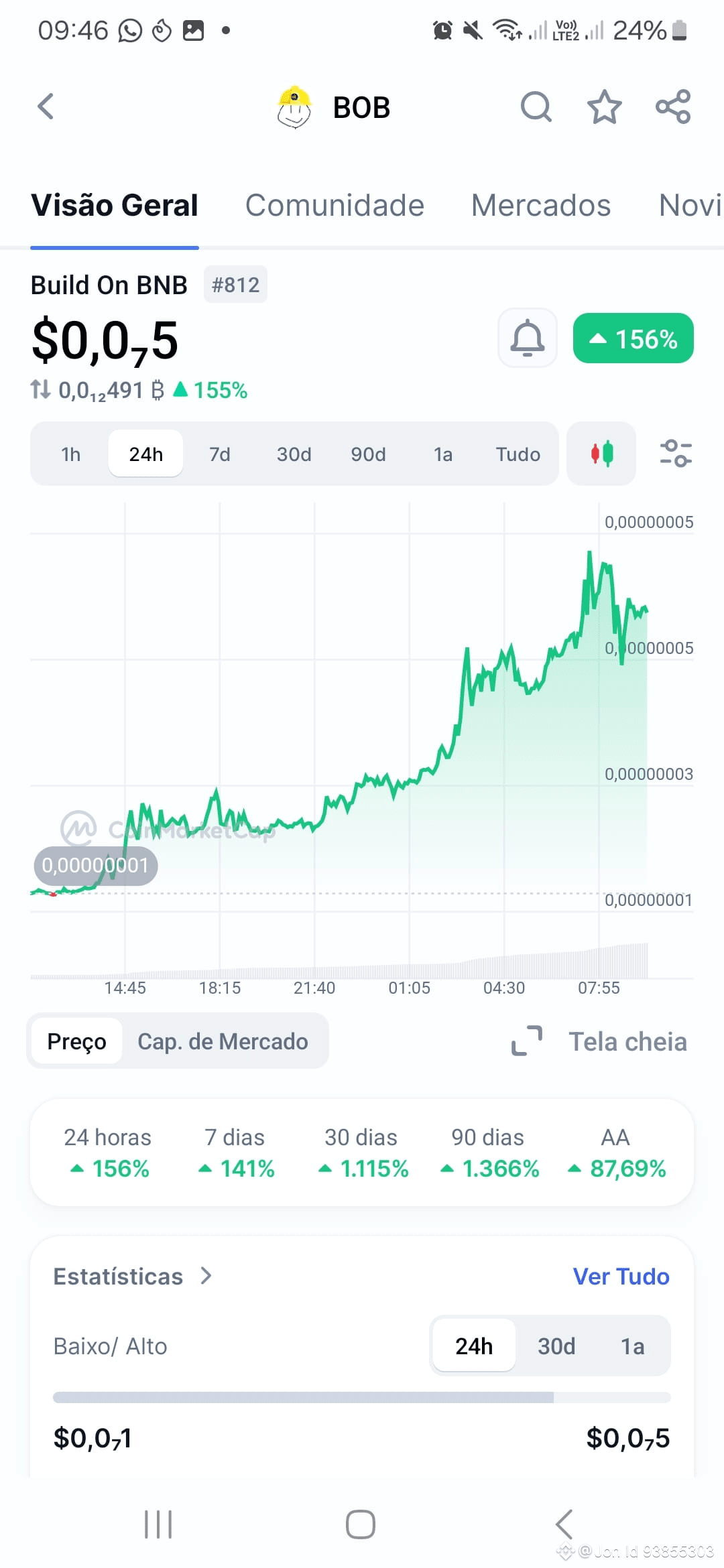Switch chart to Cap. de Mercado
This screenshot has height=1568, width=724.
point(223,1041)
